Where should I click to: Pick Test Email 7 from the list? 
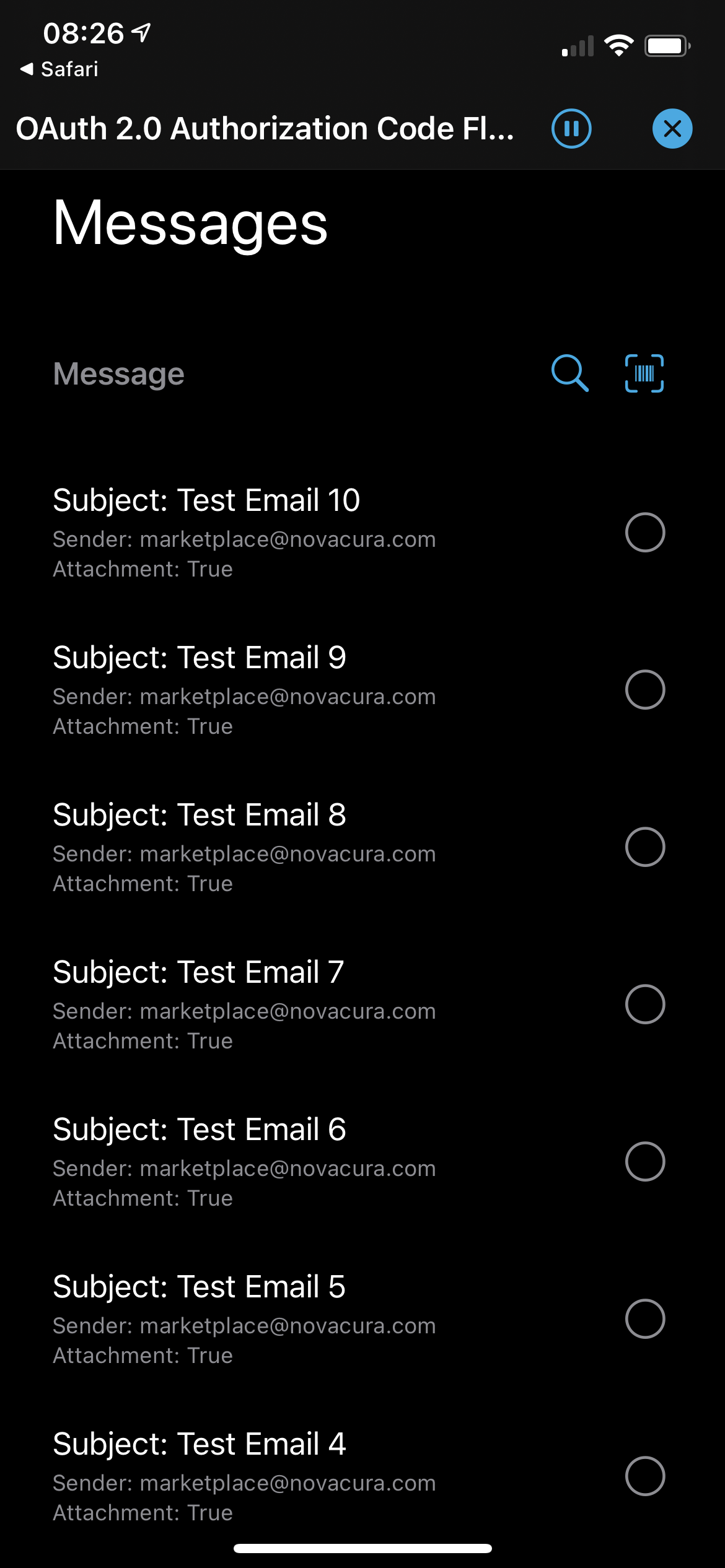click(x=644, y=1004)
